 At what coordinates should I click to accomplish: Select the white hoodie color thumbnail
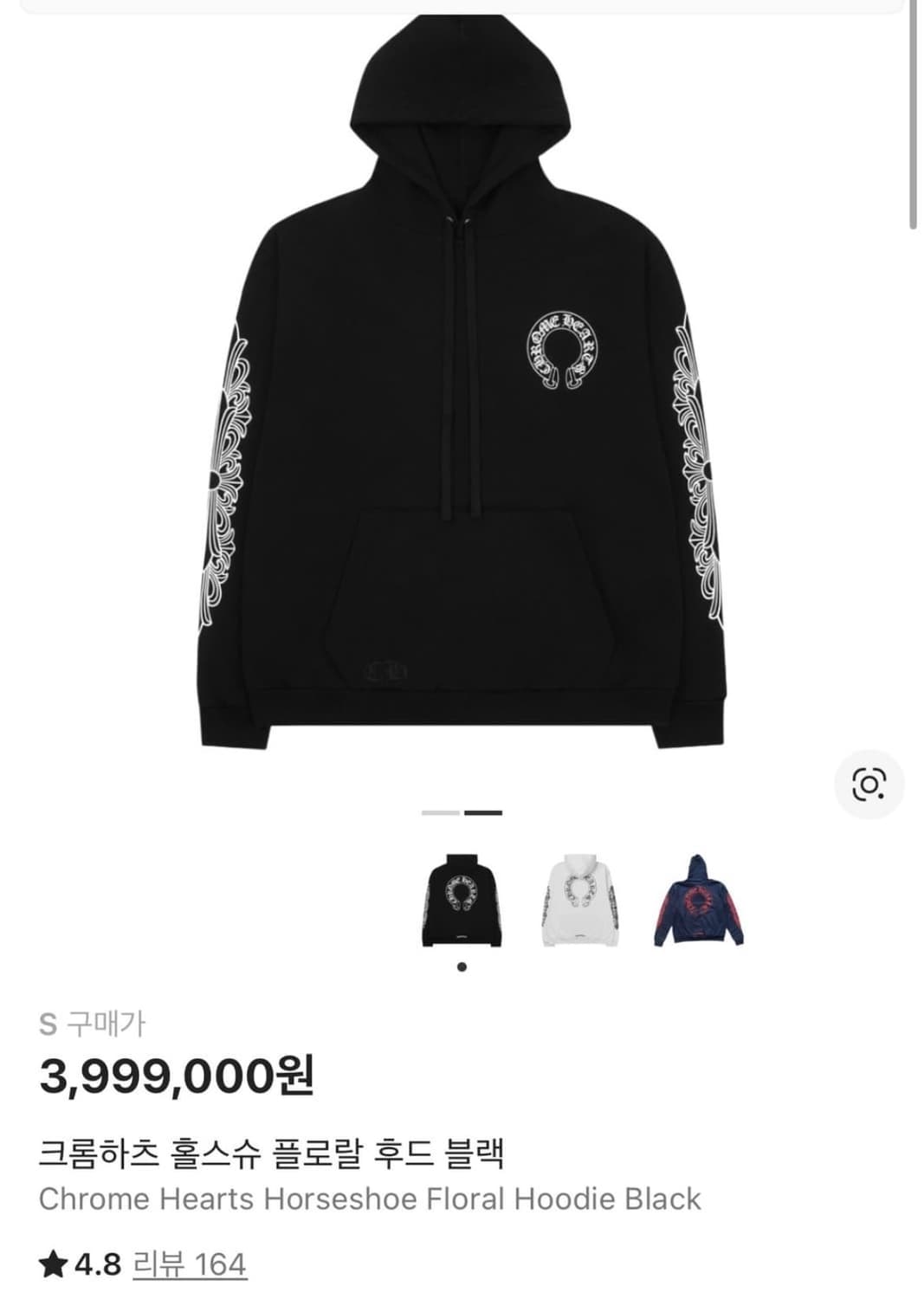click(580, 900)
